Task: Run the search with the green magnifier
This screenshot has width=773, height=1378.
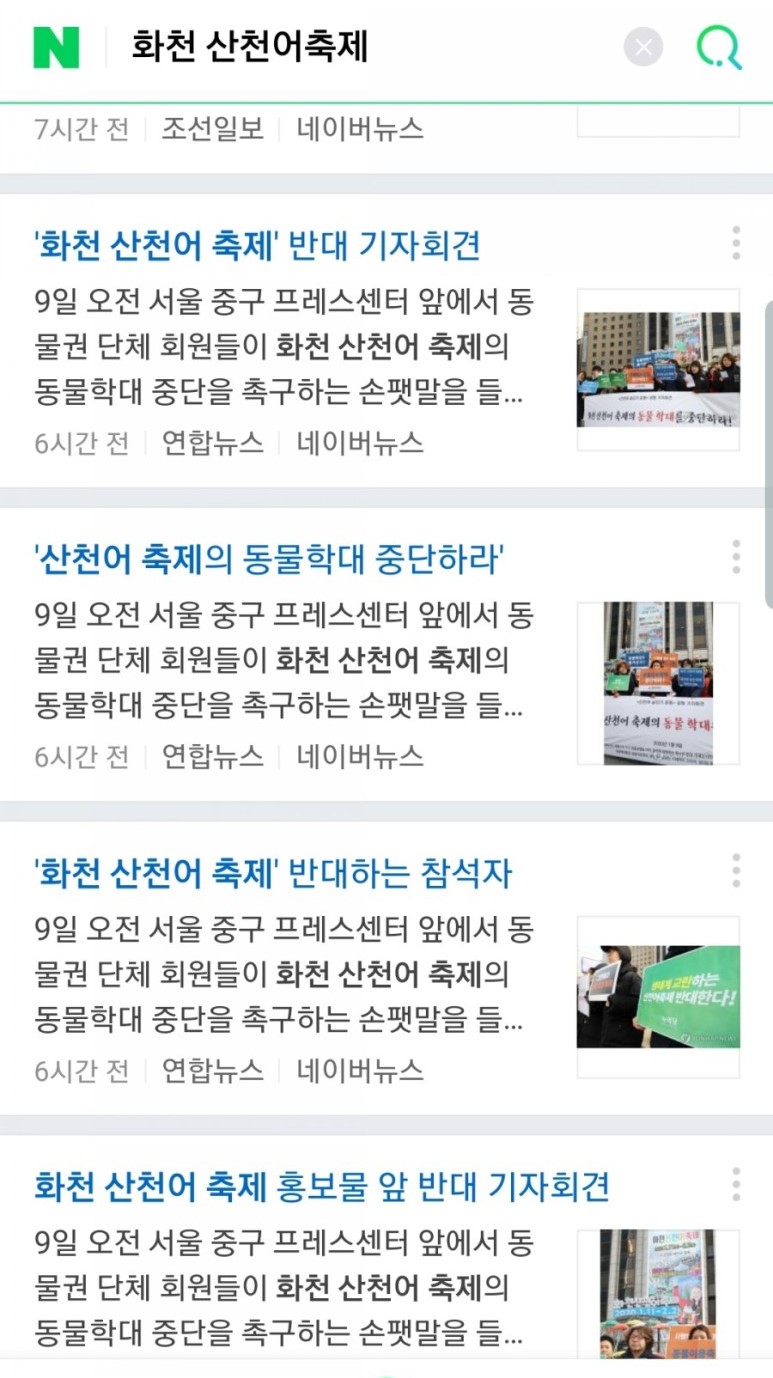Action: (719, 47)
